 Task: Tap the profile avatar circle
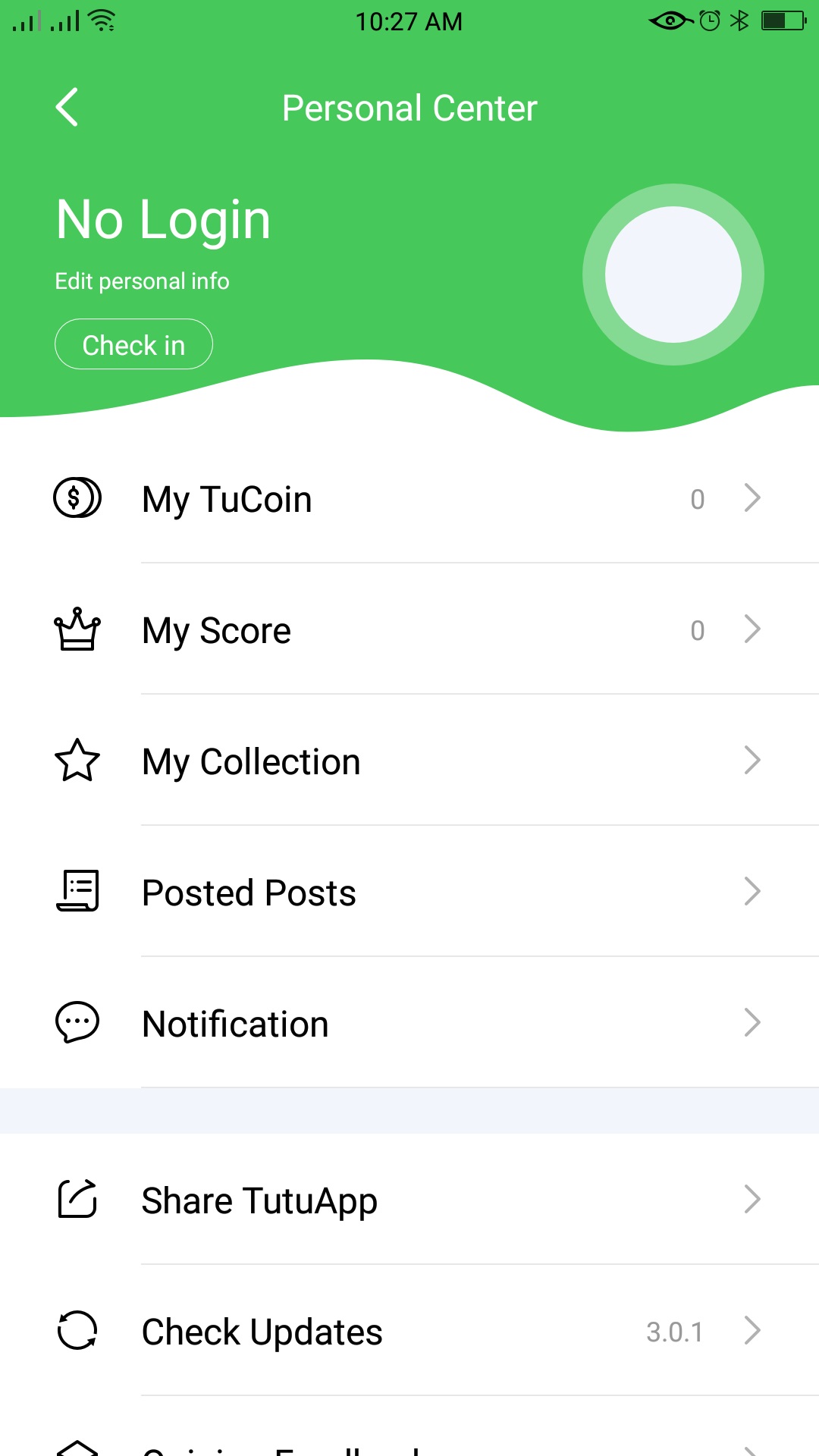673,275
